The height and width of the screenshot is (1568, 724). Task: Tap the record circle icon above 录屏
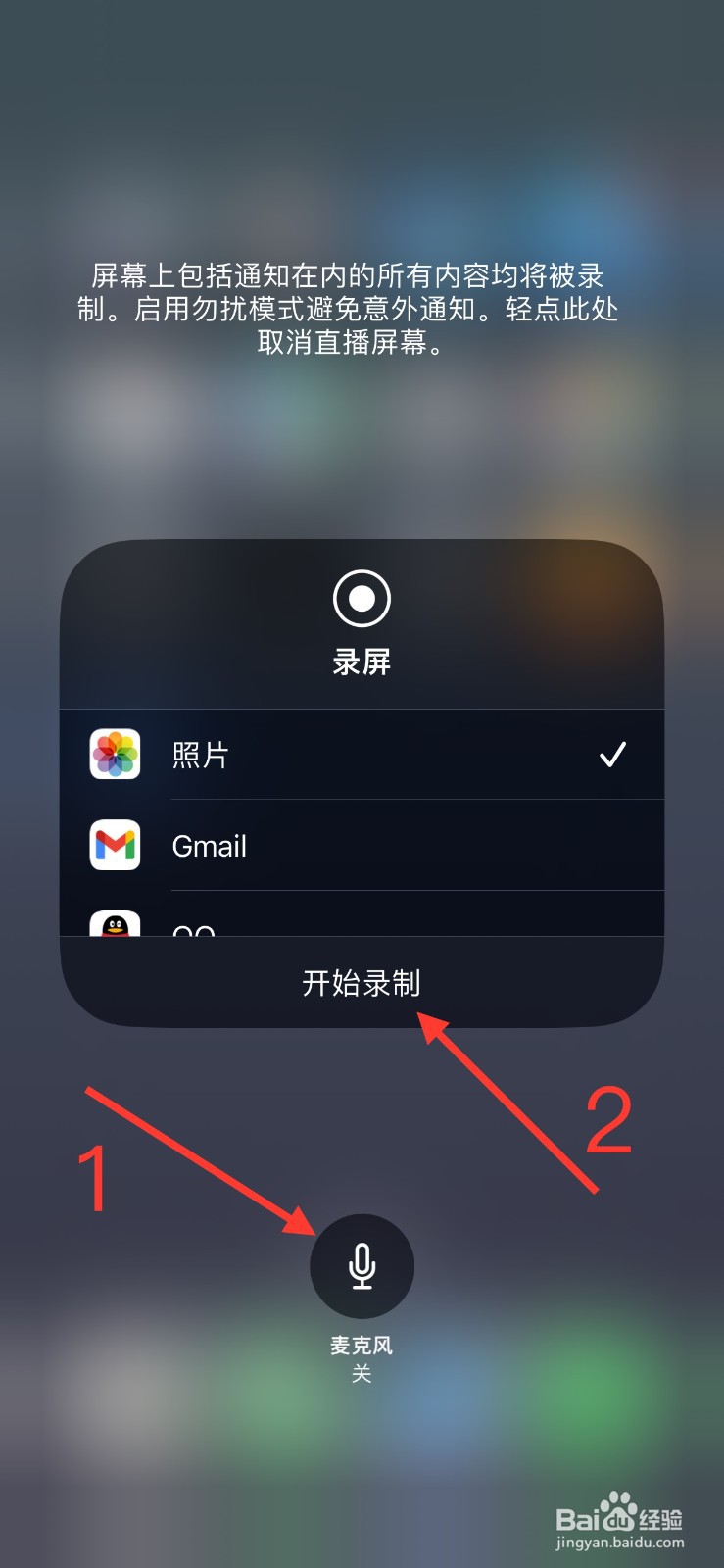coord(362,597)
